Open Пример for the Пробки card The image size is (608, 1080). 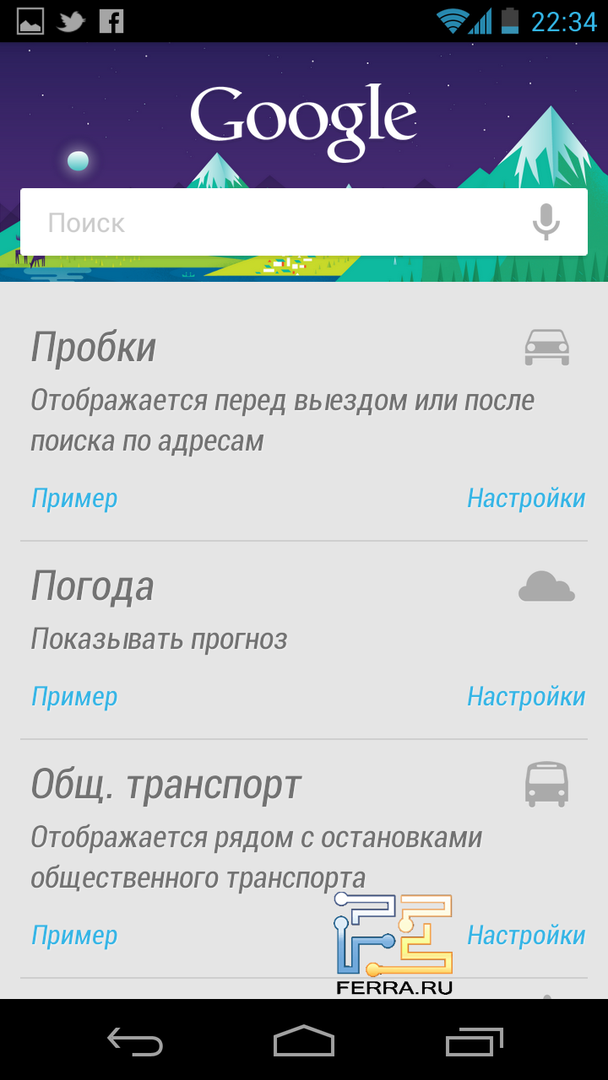pos(74,498)
